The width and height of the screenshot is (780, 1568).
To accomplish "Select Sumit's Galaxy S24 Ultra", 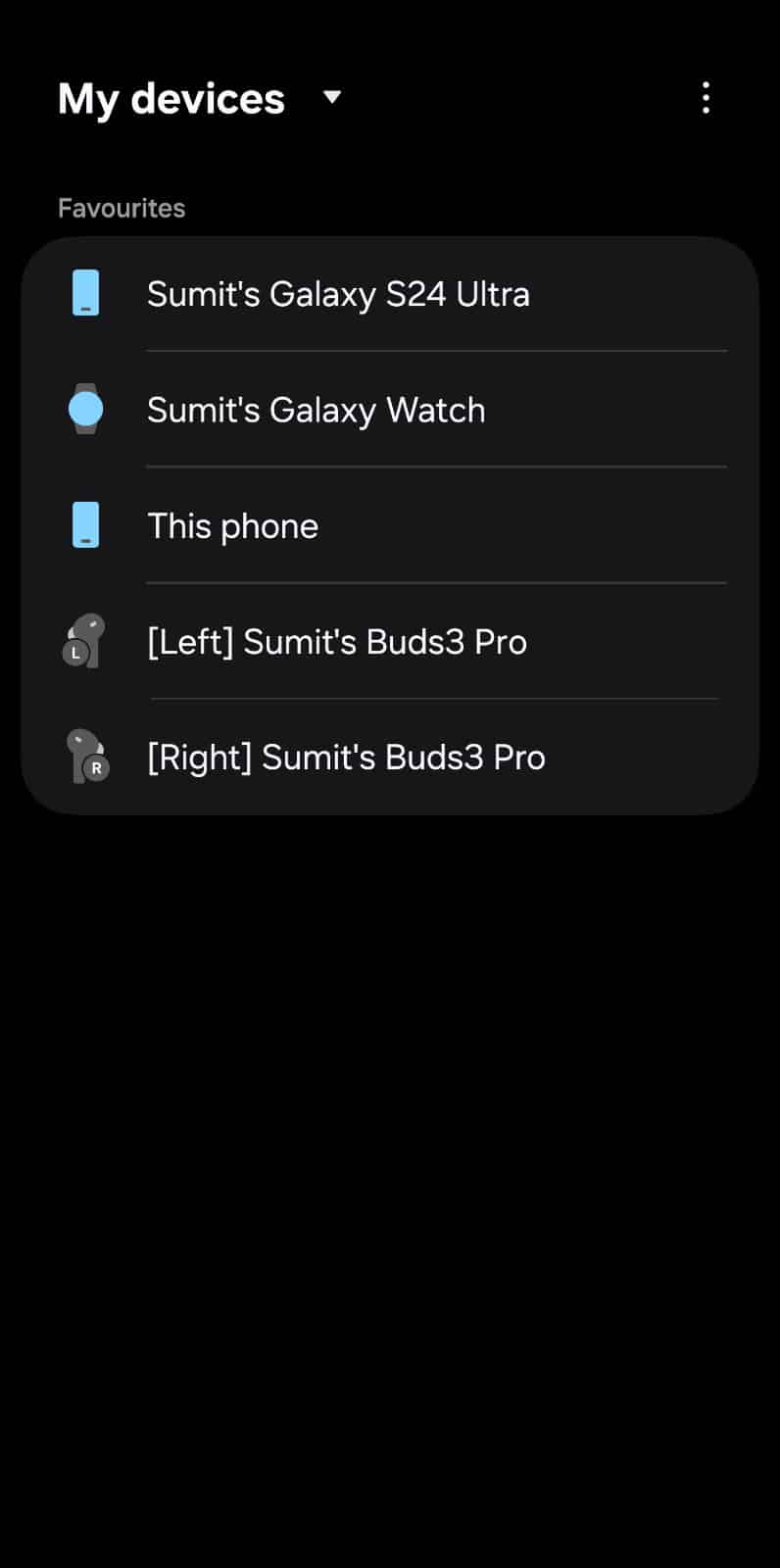I will [390, 294].
